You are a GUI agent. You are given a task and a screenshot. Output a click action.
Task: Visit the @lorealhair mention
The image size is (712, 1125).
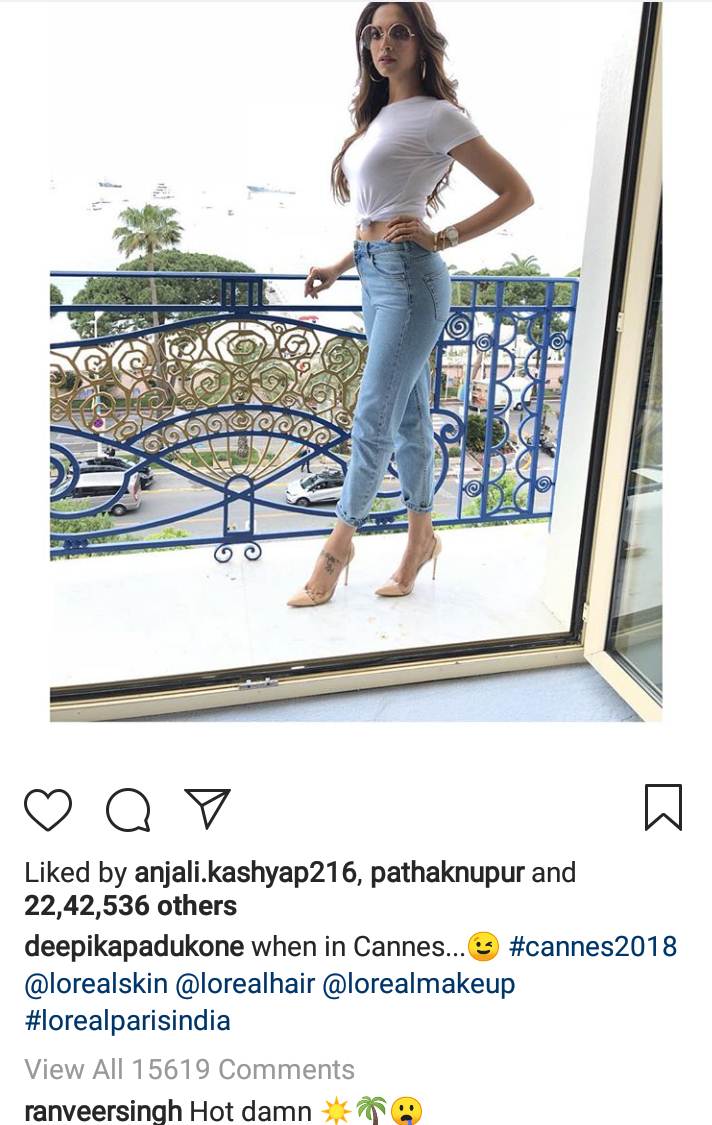pos(245,983)
